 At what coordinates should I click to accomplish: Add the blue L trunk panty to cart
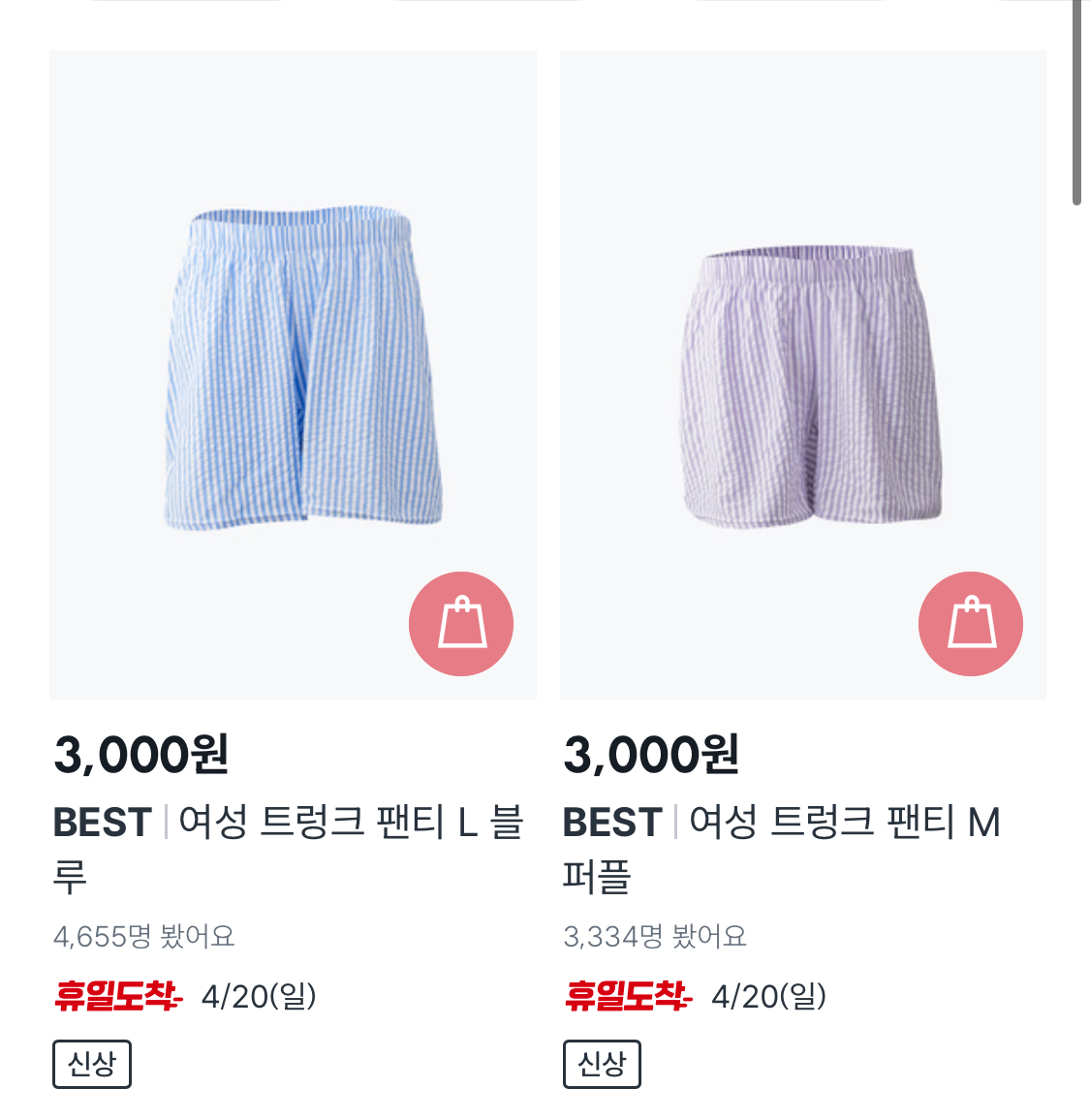[461, 624]
